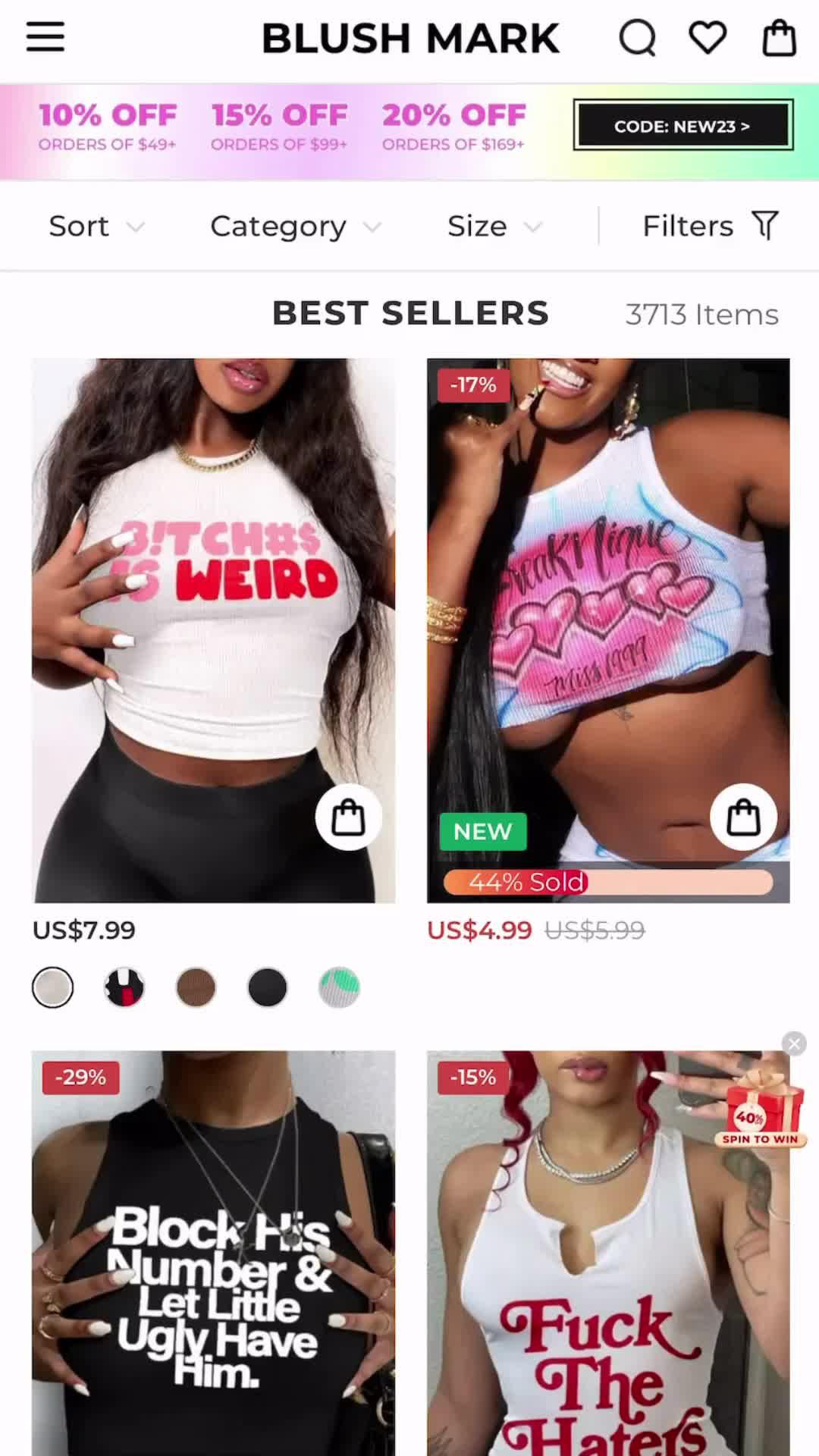Add the 'B!tch#s Is Weird' top to bag

pyautogui.click(x=348, y=816)
